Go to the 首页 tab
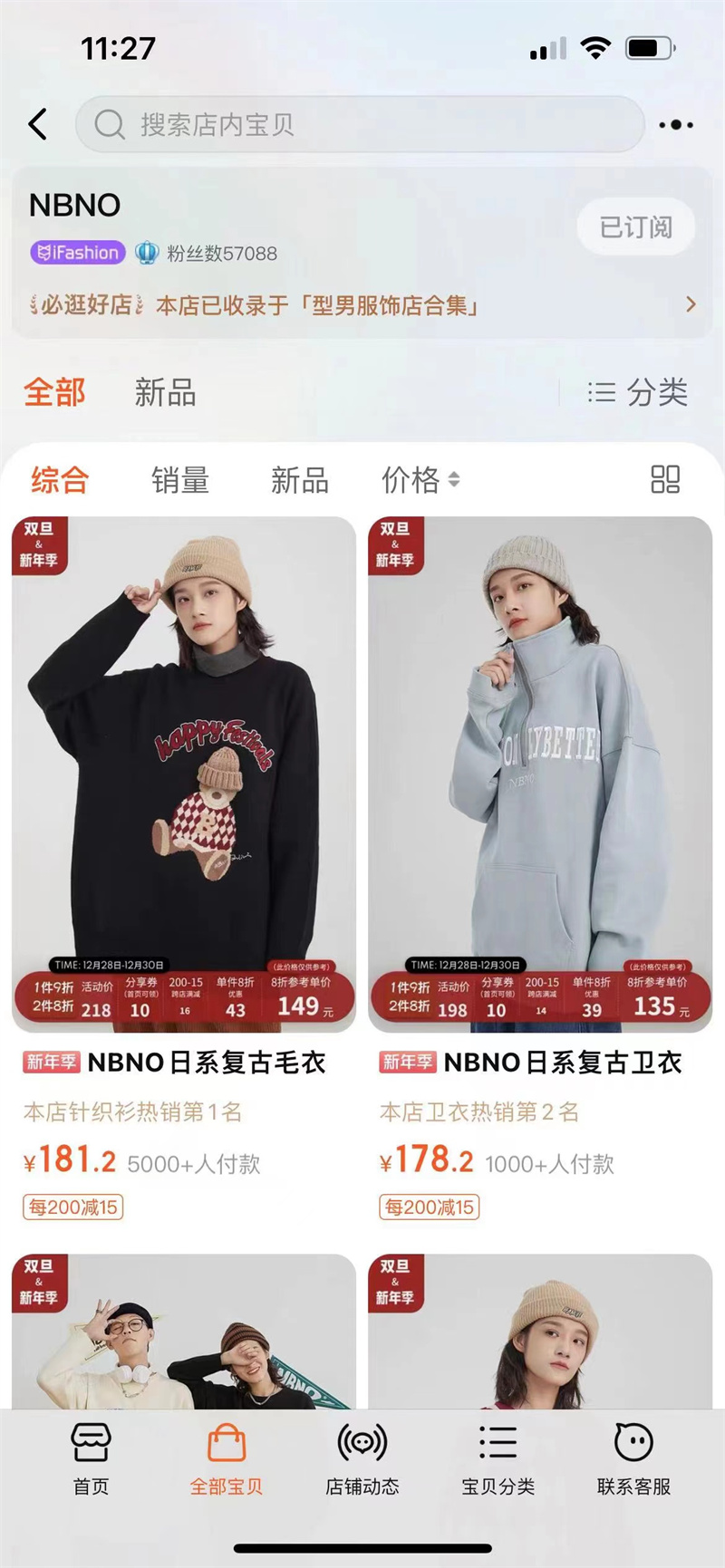 point(91,1459)
